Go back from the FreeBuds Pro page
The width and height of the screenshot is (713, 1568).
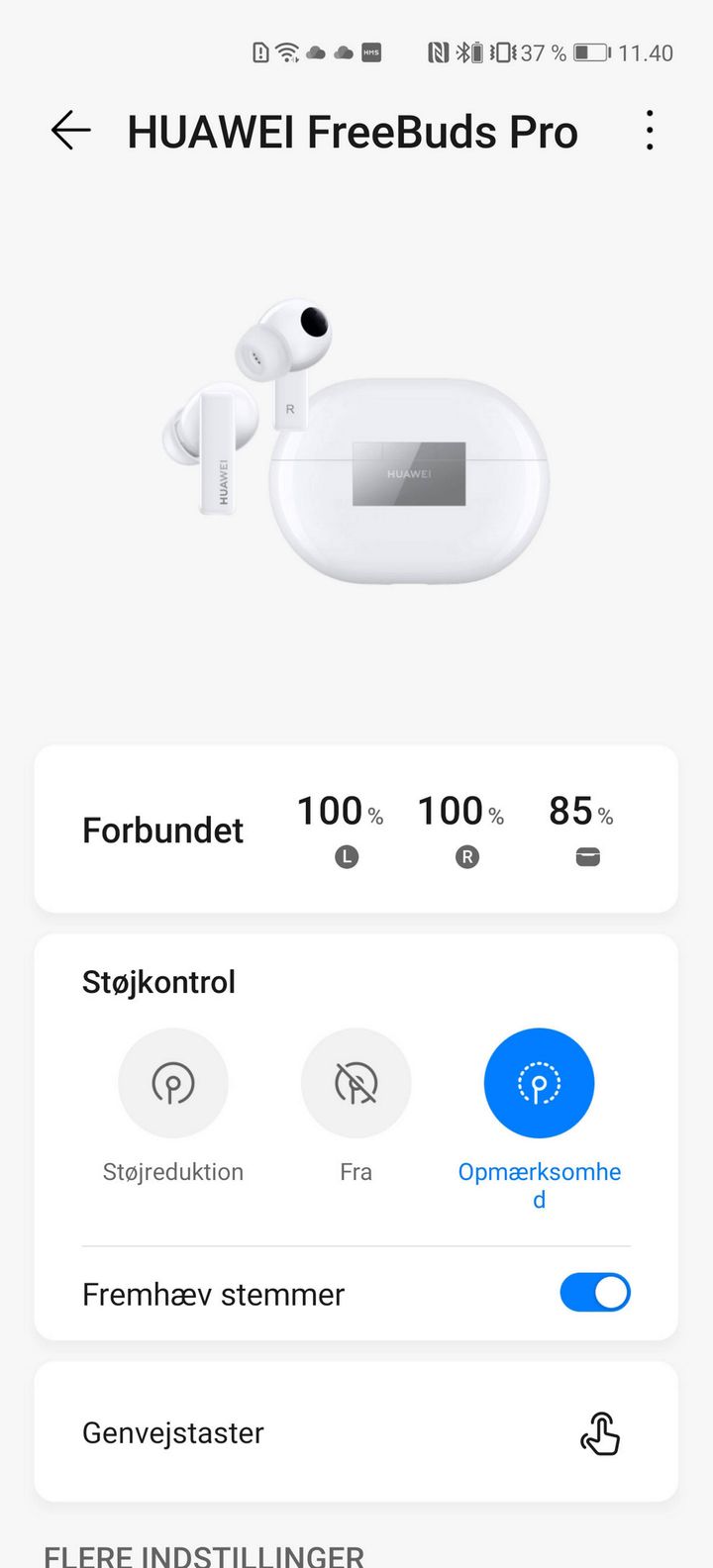70,131
